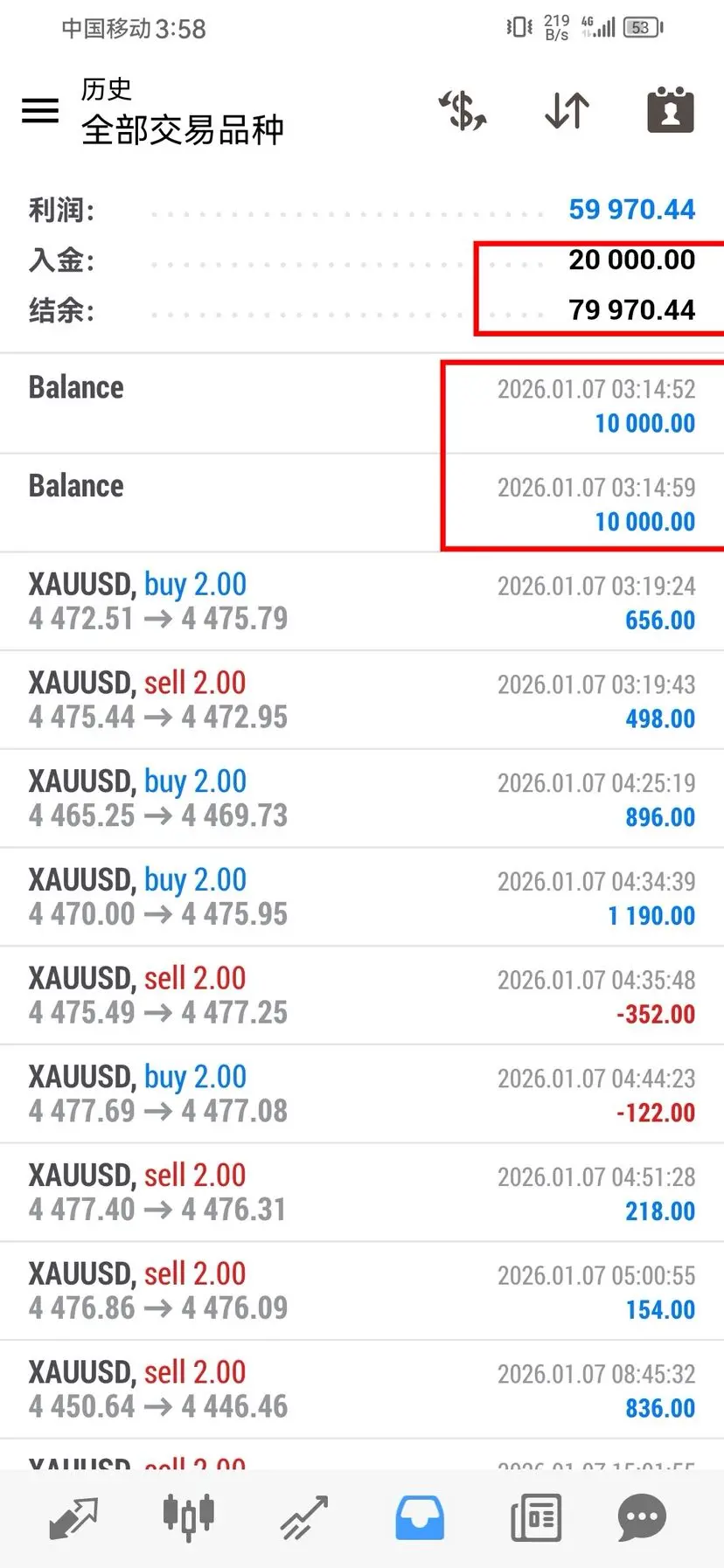This screenshot has height=1568, width=724.
Task: Open the XAUUSD sell trade with 498.00 profit
Action: (362, 700)
